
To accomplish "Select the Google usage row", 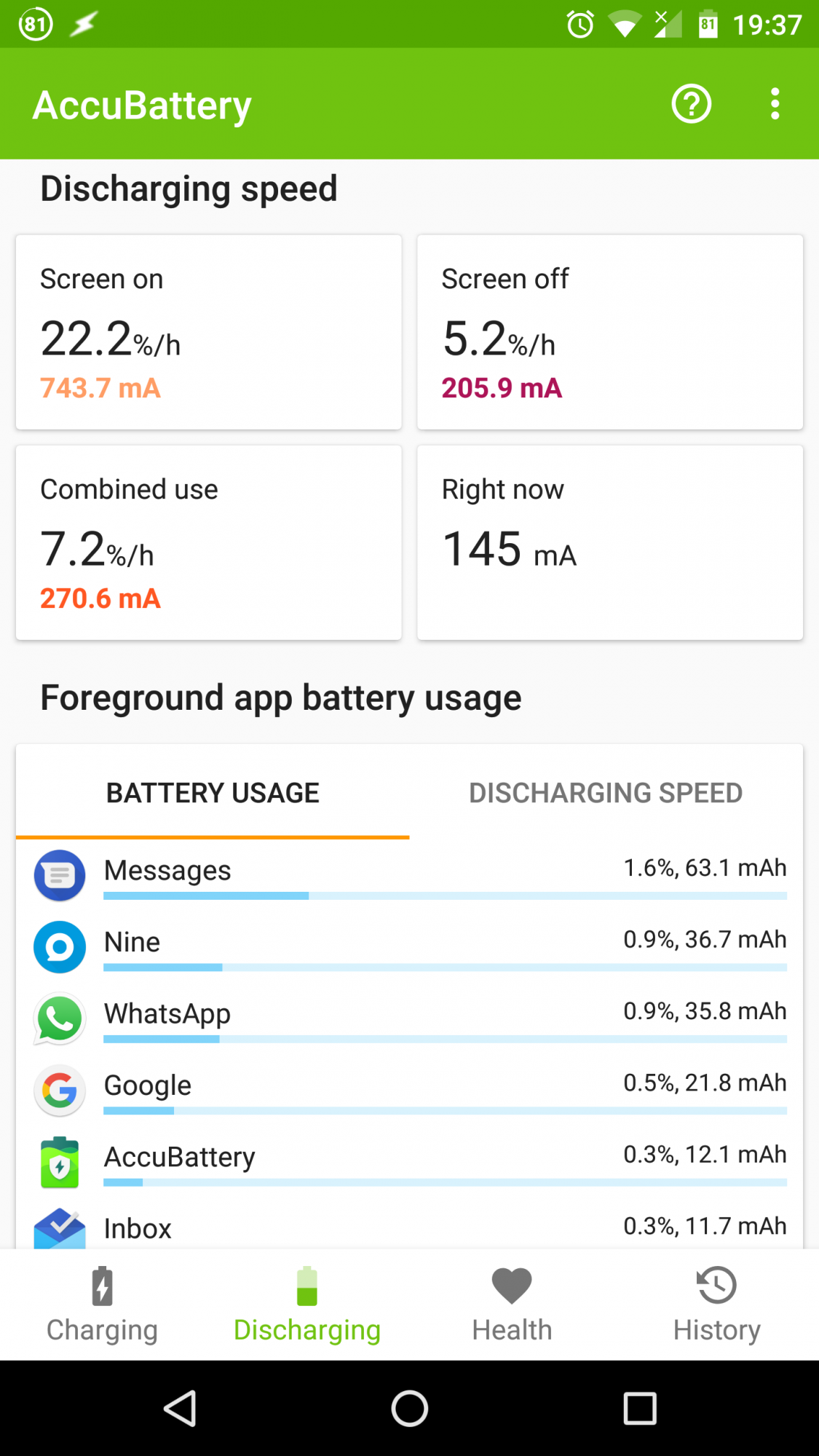I will point(410,1090).
